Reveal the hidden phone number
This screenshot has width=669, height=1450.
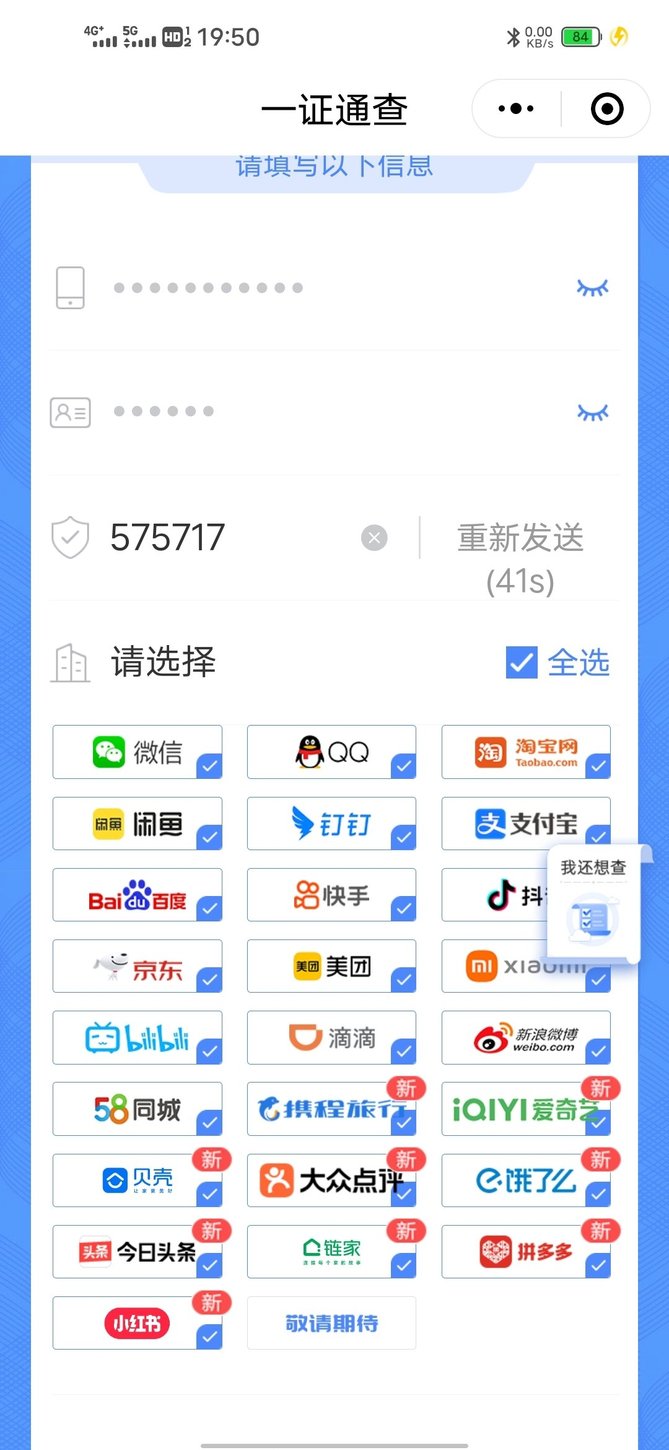coord(592,288)
